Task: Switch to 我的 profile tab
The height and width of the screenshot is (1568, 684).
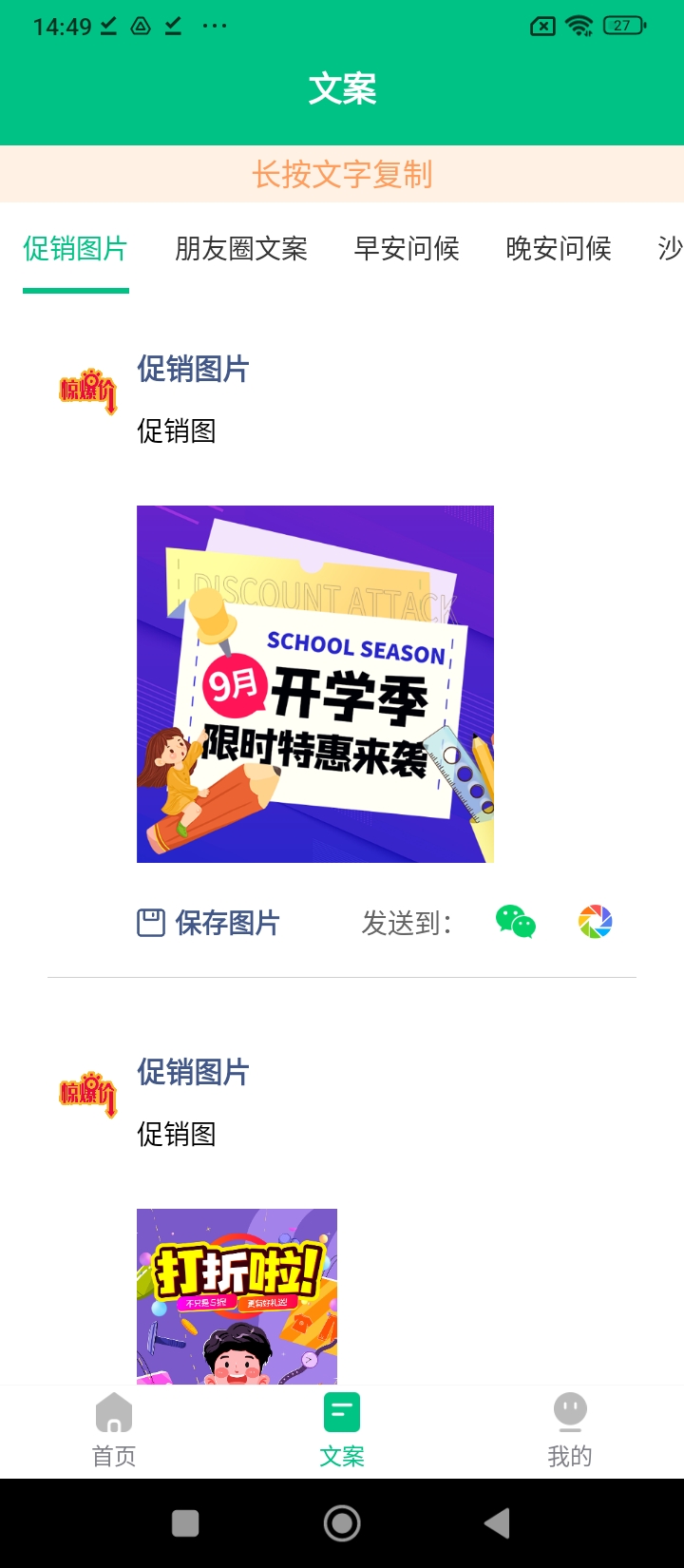Action: click(569, 1430)
